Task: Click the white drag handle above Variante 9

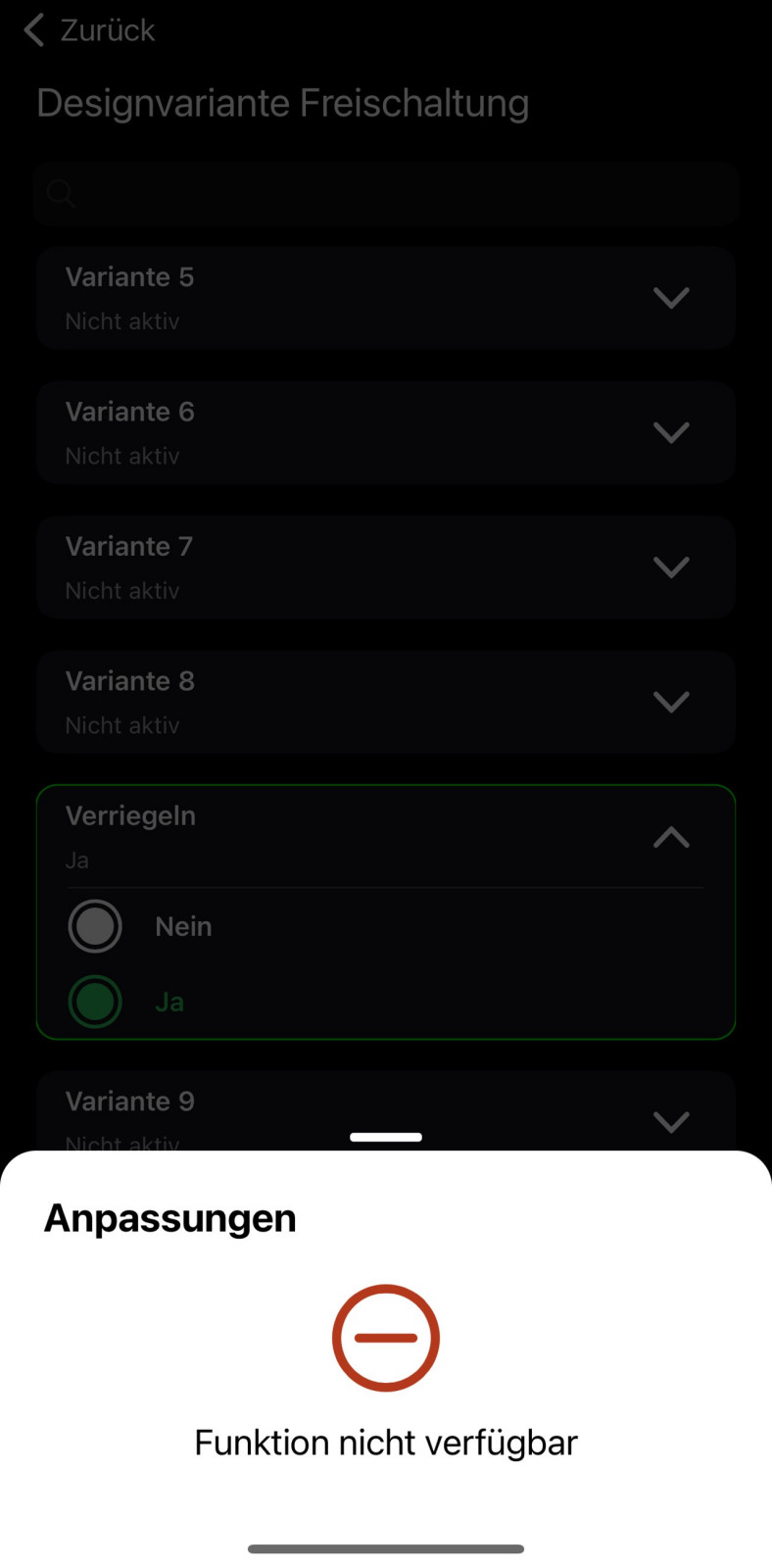Action: click(x=385, y=1136)
